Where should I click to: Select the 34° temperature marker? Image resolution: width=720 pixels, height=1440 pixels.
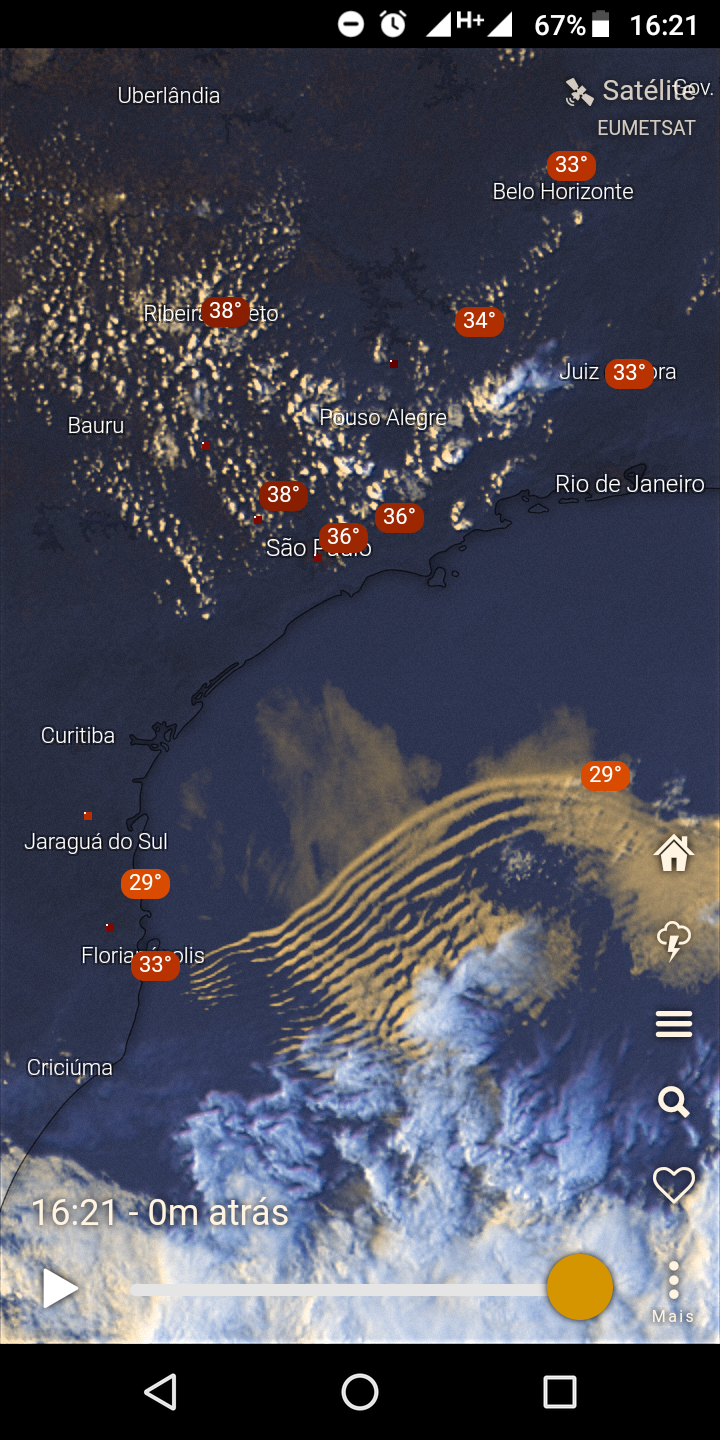pyautogui.click(x=479, y=321)
